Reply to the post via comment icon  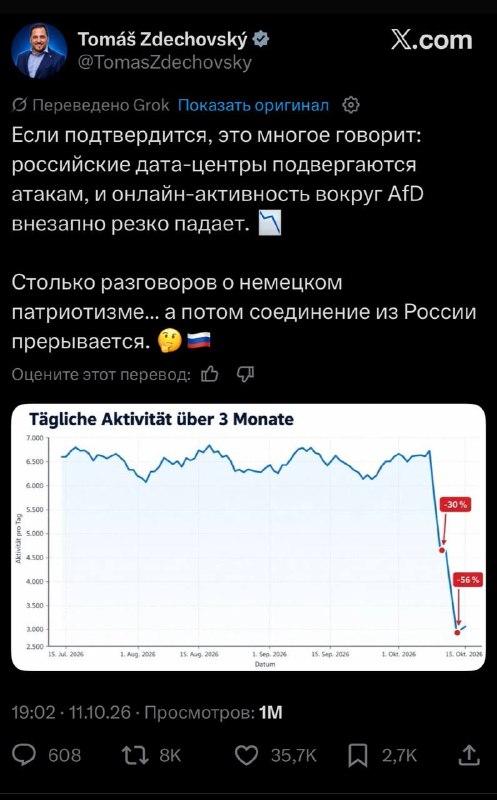pyautogui.click(x=24, y=755)
